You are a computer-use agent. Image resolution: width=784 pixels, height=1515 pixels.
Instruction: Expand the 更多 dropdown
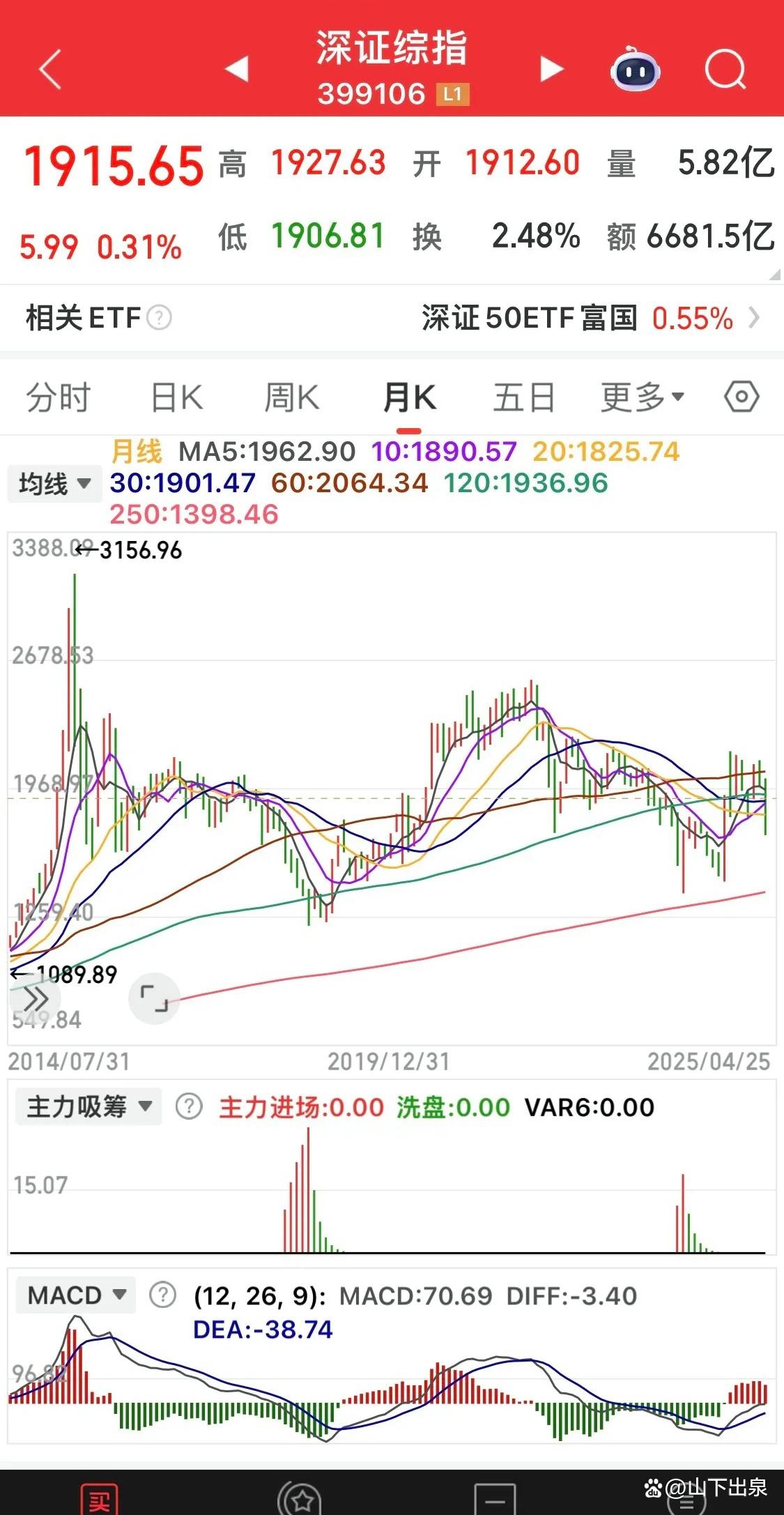click(643, 398)
